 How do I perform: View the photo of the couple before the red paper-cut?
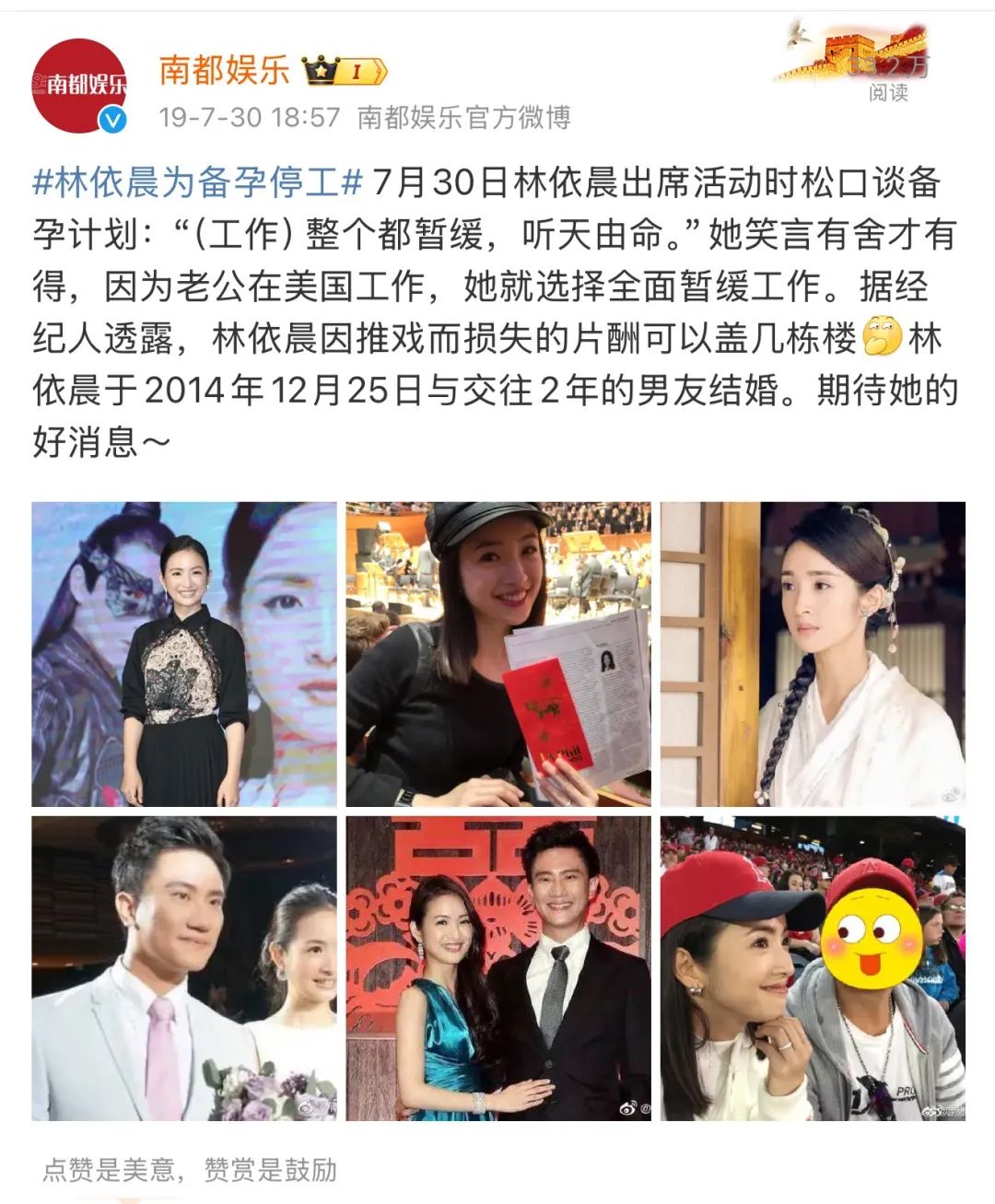pos(498,968)
